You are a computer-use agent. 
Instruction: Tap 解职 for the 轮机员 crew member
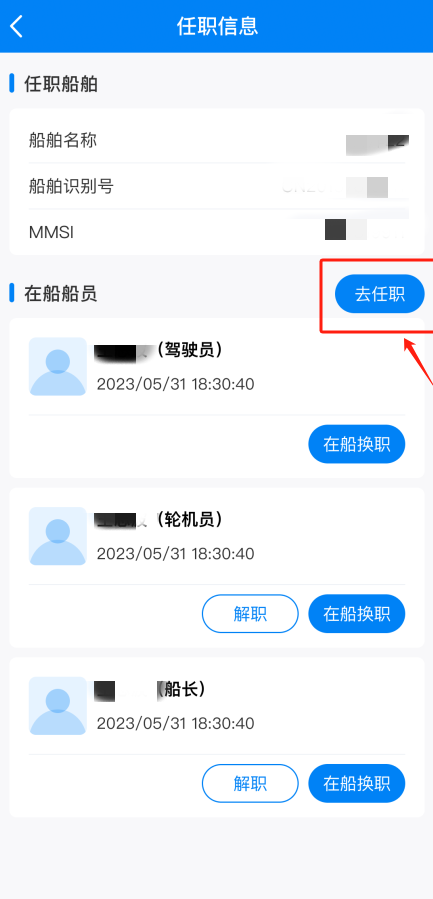point(250,613)
